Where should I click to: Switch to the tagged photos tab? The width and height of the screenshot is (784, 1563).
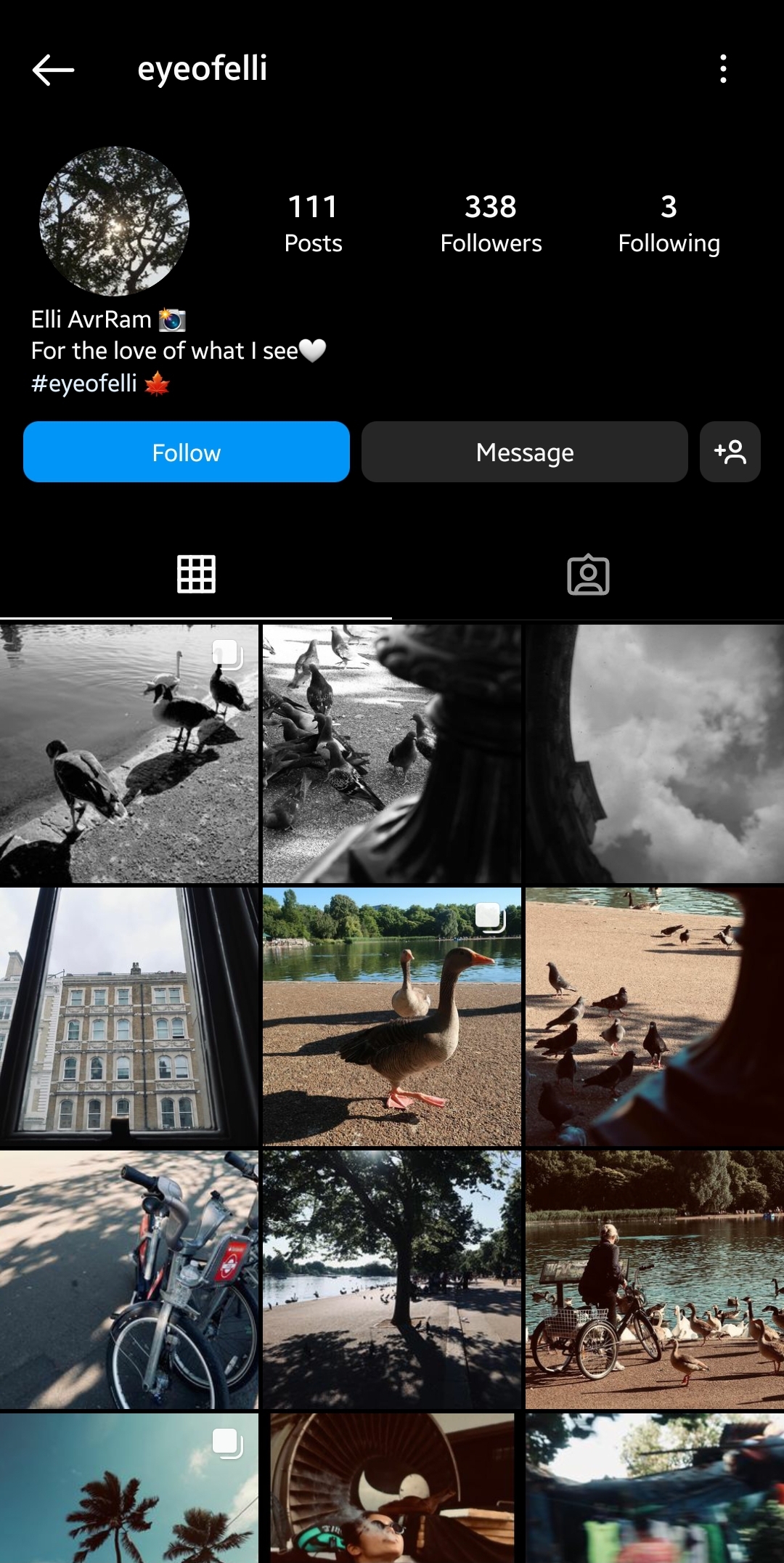(x=588, y=575)
